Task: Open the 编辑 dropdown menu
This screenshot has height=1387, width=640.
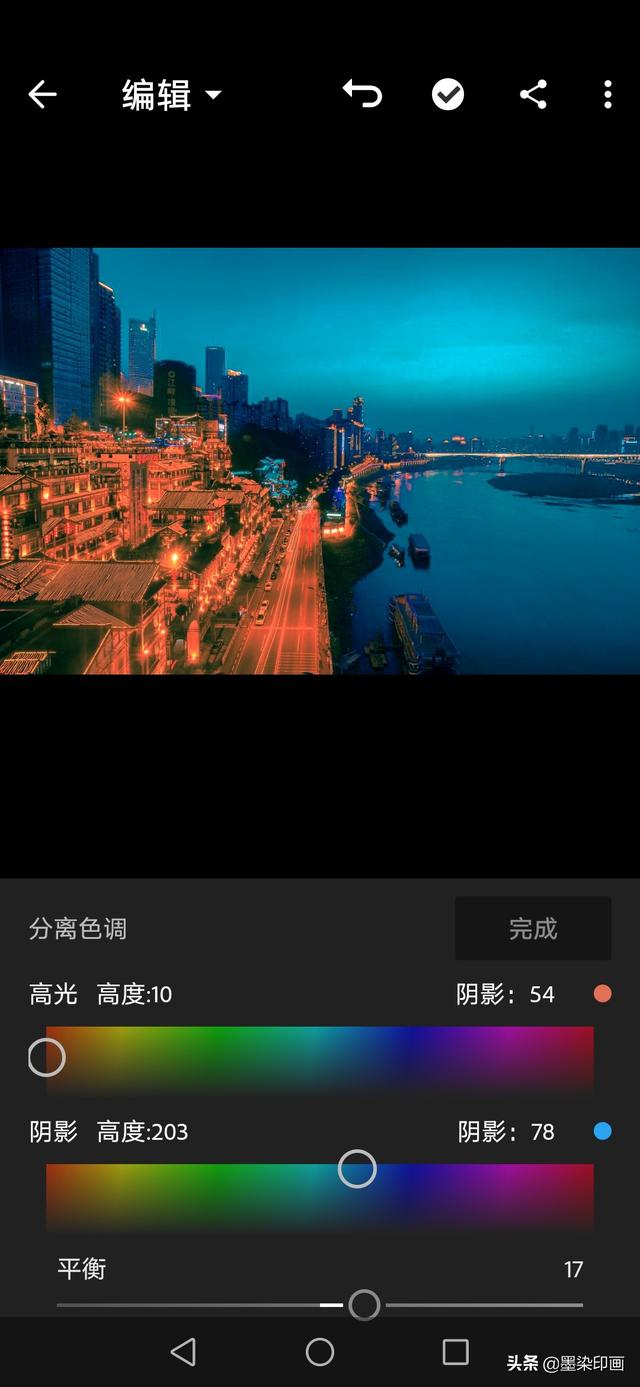Action: point(171,95)
